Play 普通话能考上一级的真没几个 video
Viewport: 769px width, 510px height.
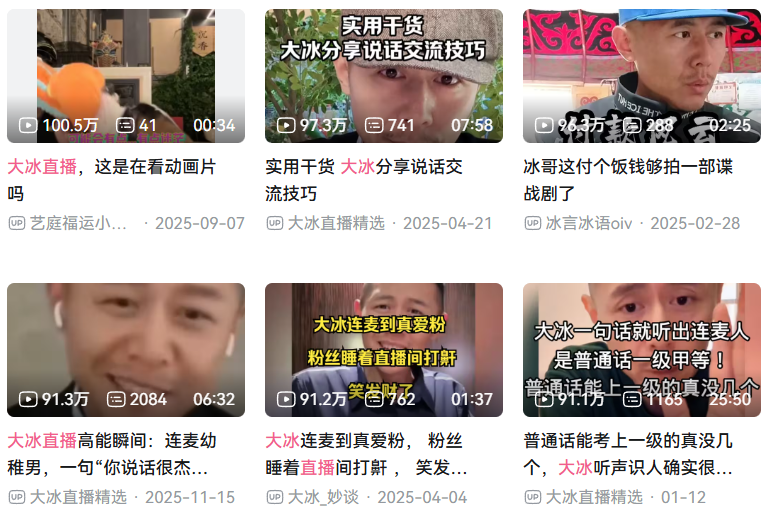[x=641, y=349]
